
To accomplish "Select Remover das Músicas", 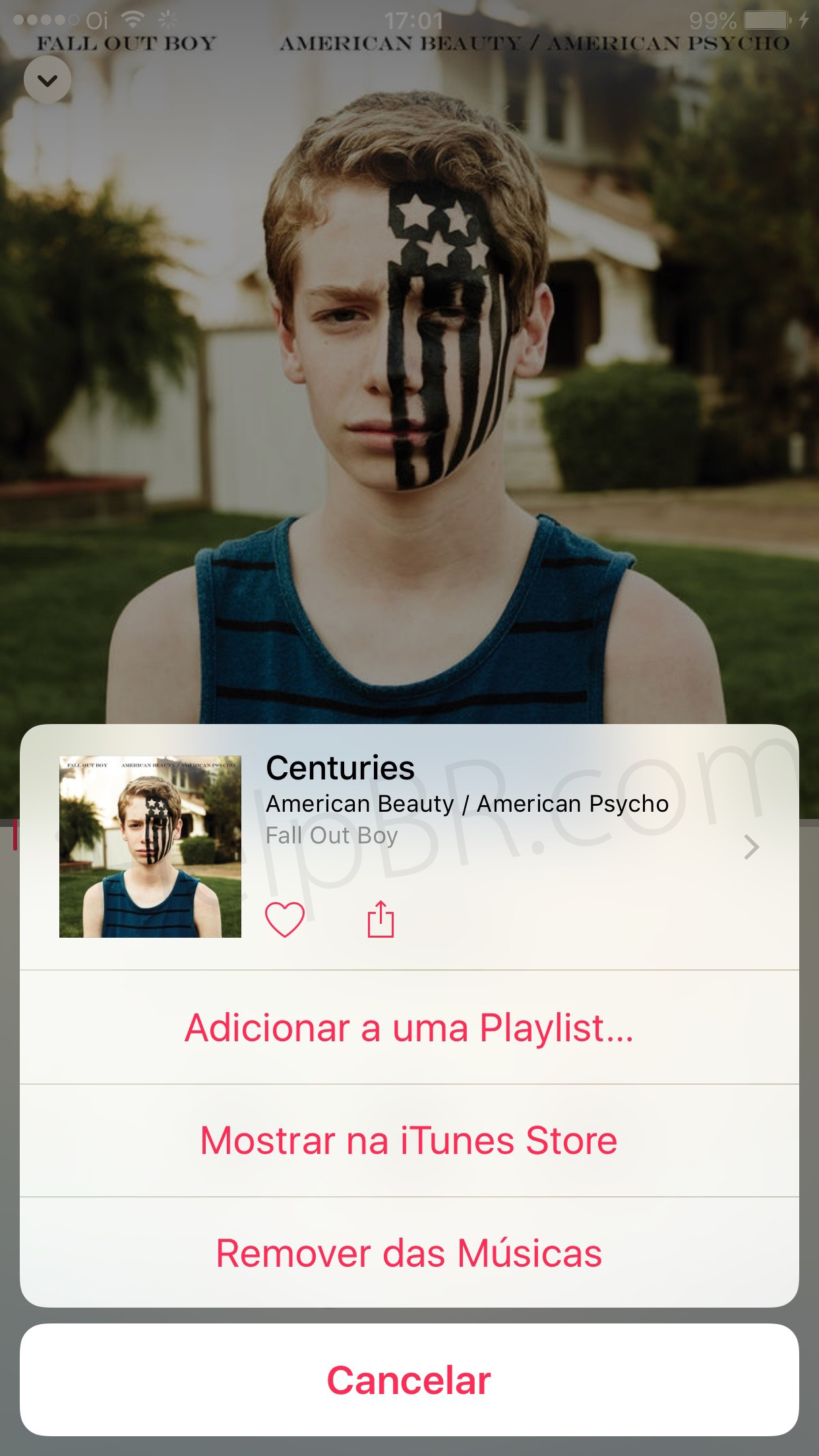I will 409,1253.
